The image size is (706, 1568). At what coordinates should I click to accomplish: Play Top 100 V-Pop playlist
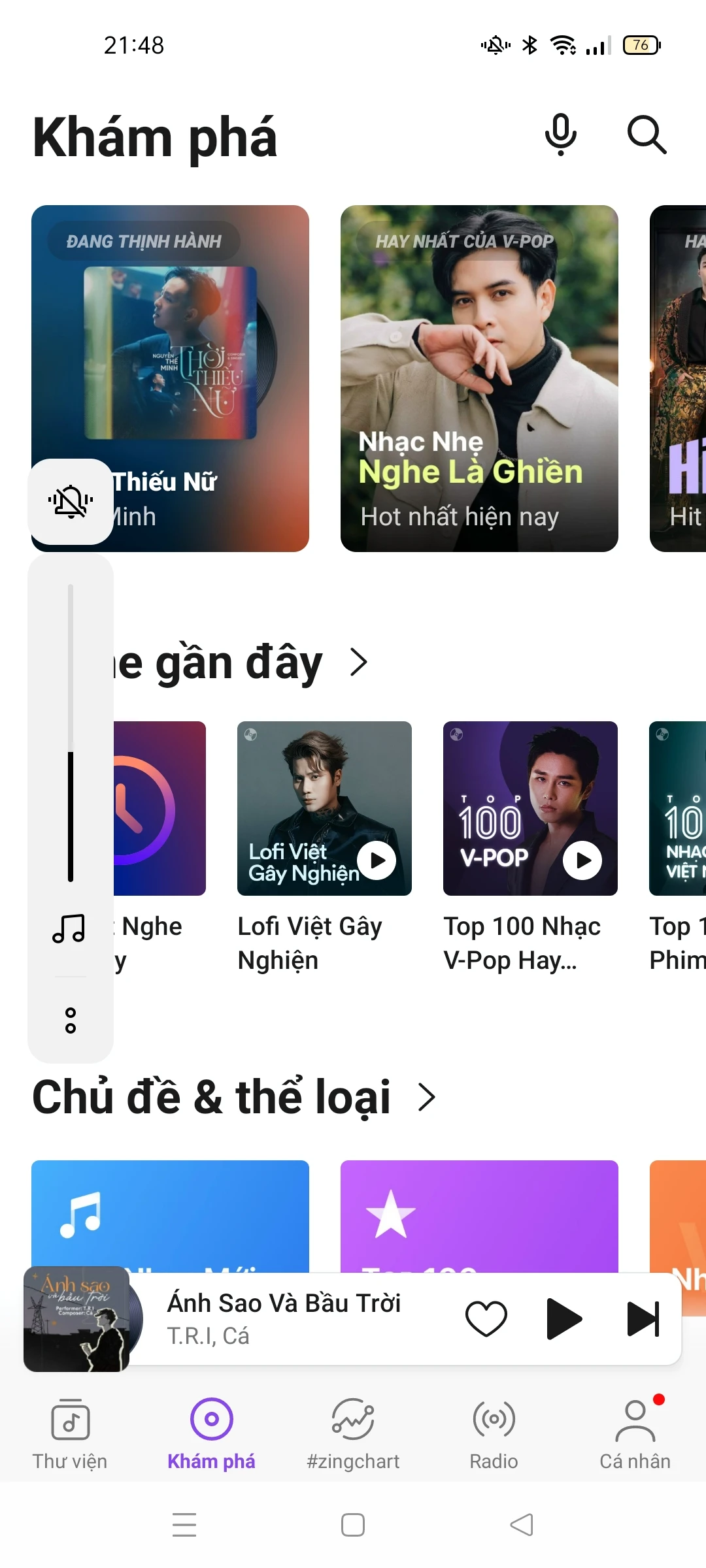tap(582, 860)
